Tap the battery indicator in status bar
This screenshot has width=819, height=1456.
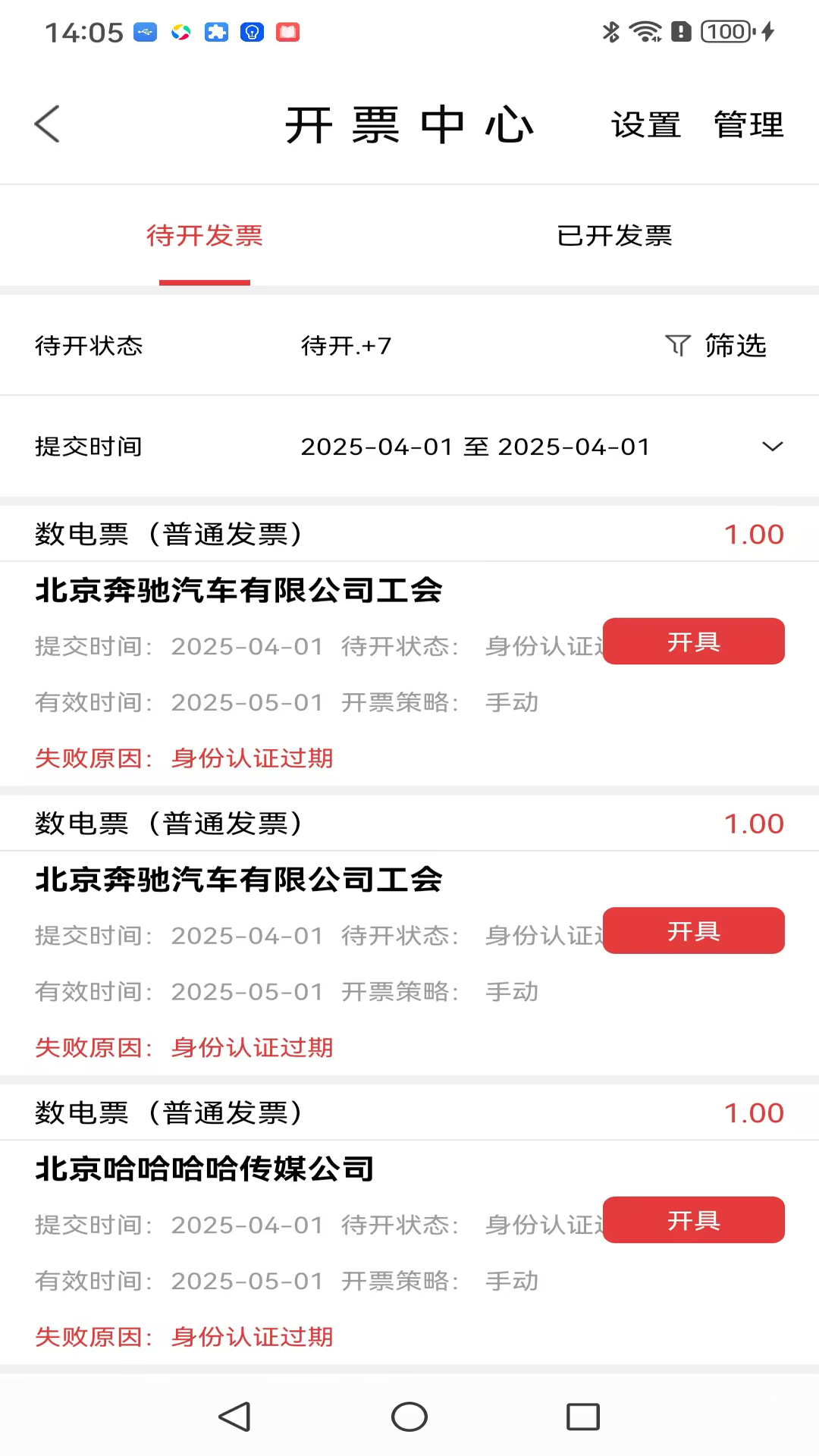(x=726, y=32)
